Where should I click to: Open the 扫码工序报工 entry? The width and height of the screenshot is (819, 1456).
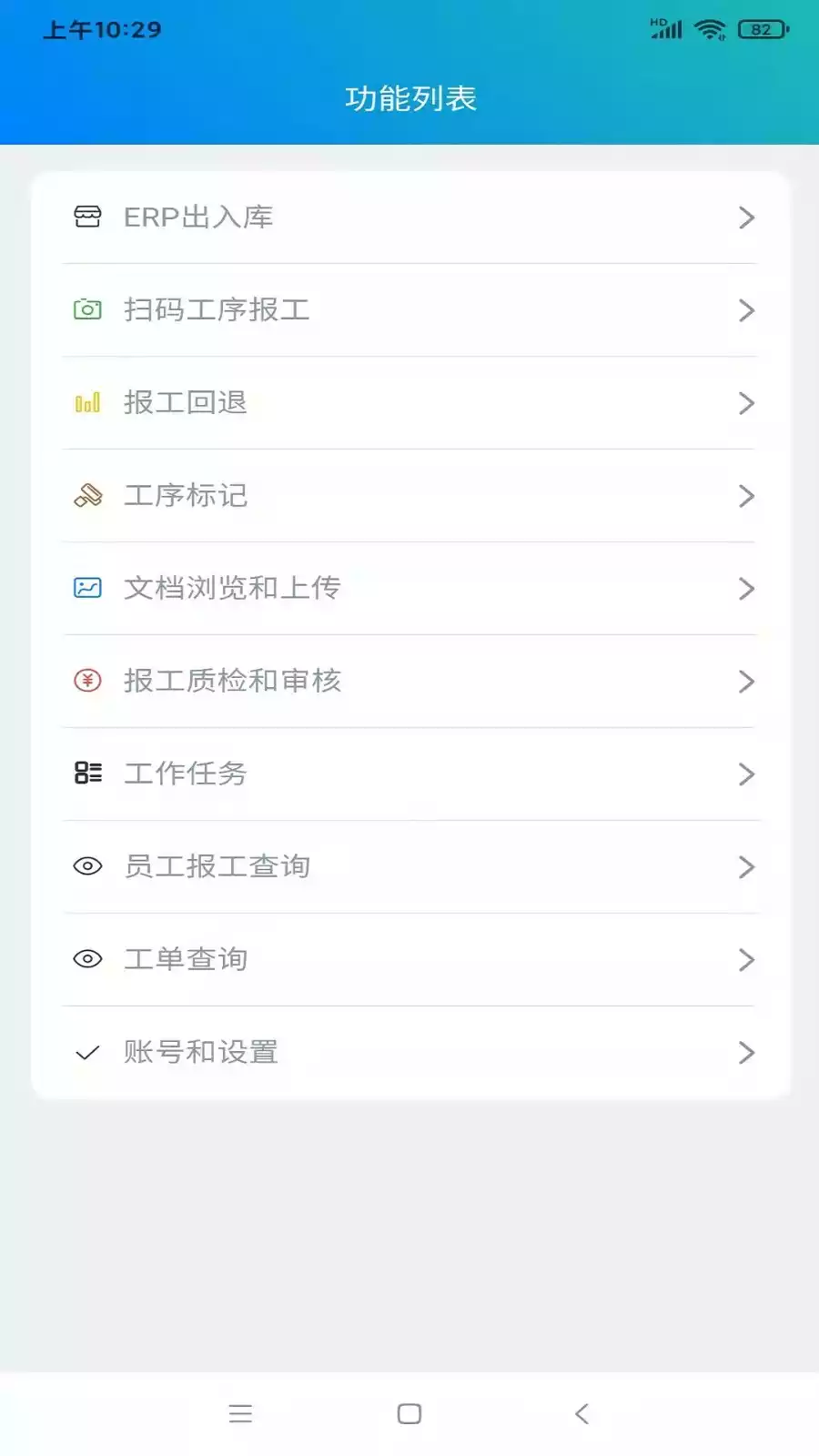(x=409, y=309)
